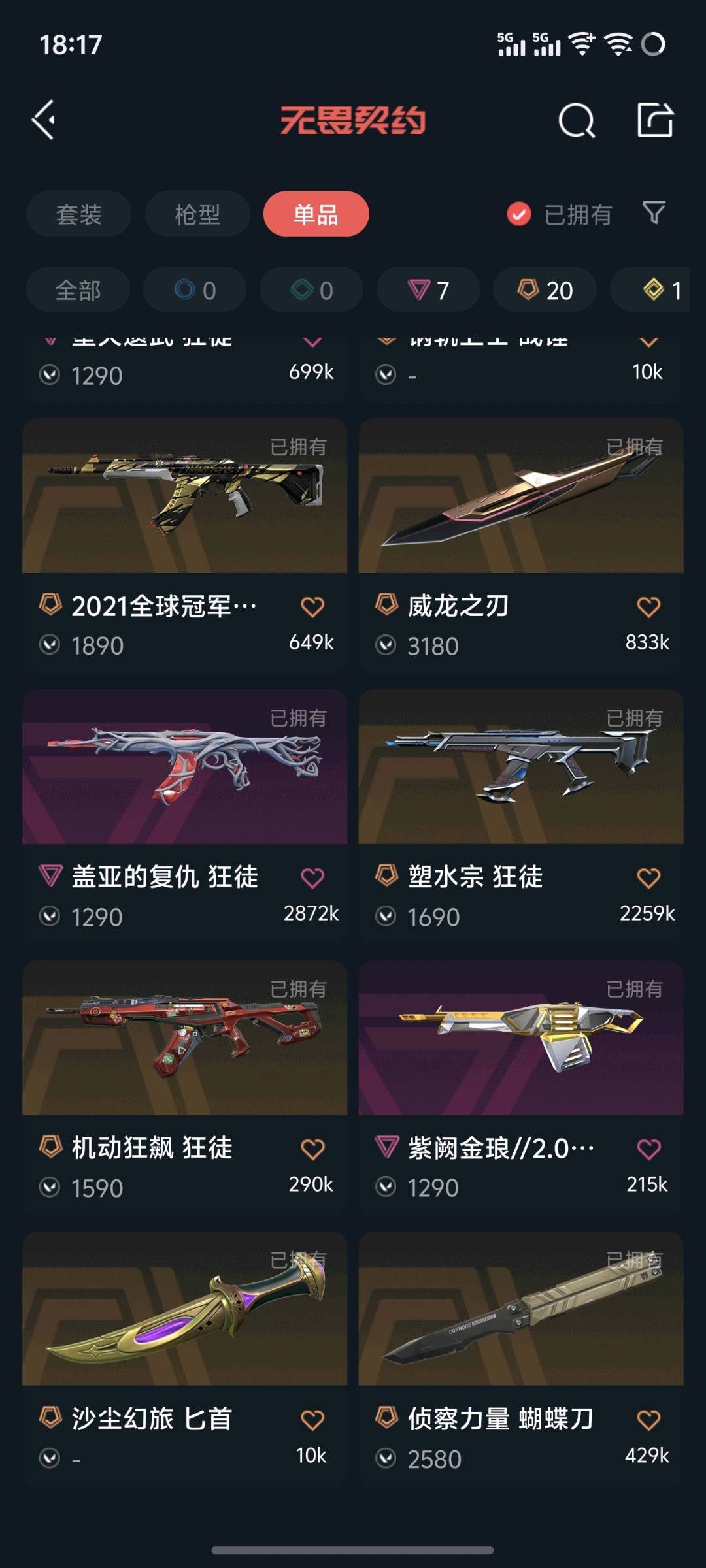Open the 威龙之刃 skin card
Image resolution: width=706 pixels, height=1568 pixels.
(521, 546)
